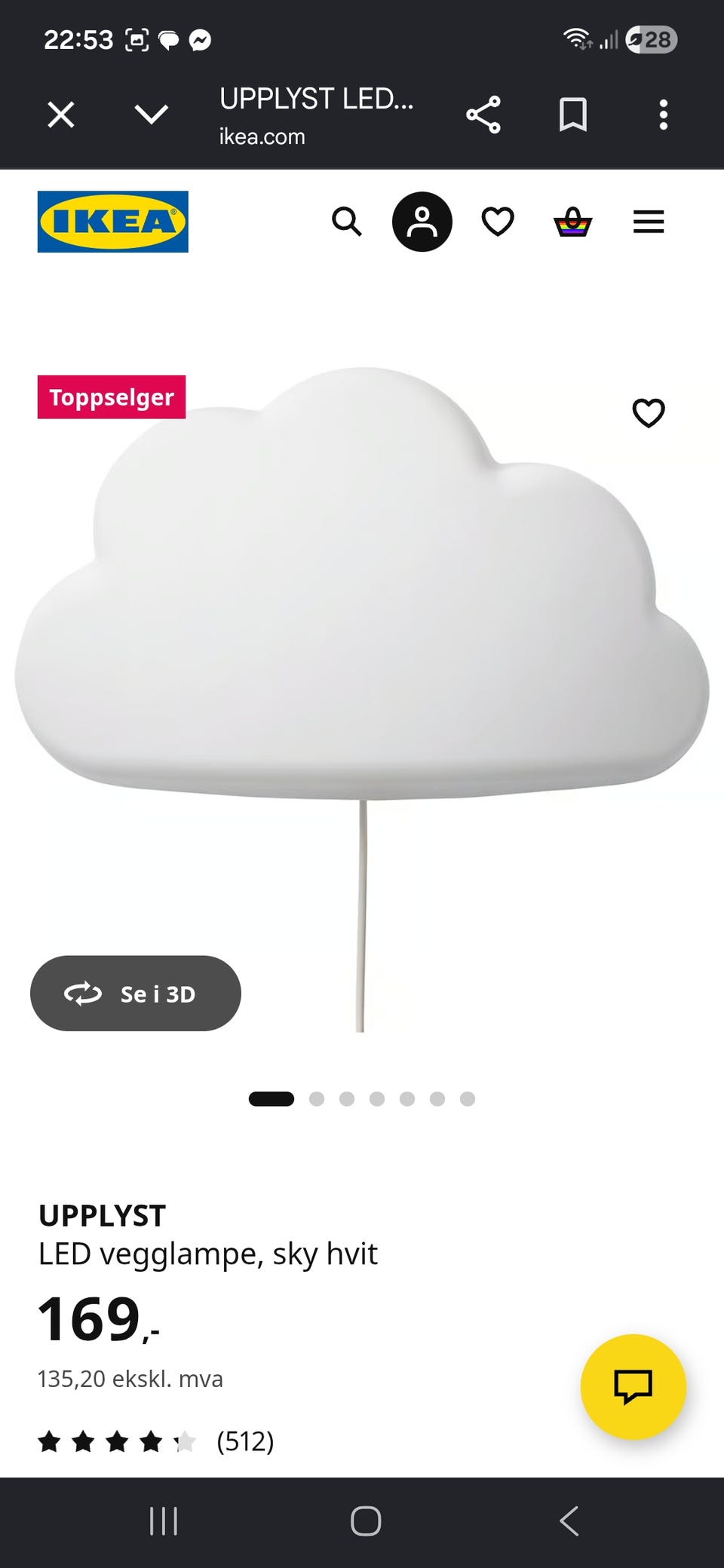Bookmark this page in the browser

[x=573, y=115]
